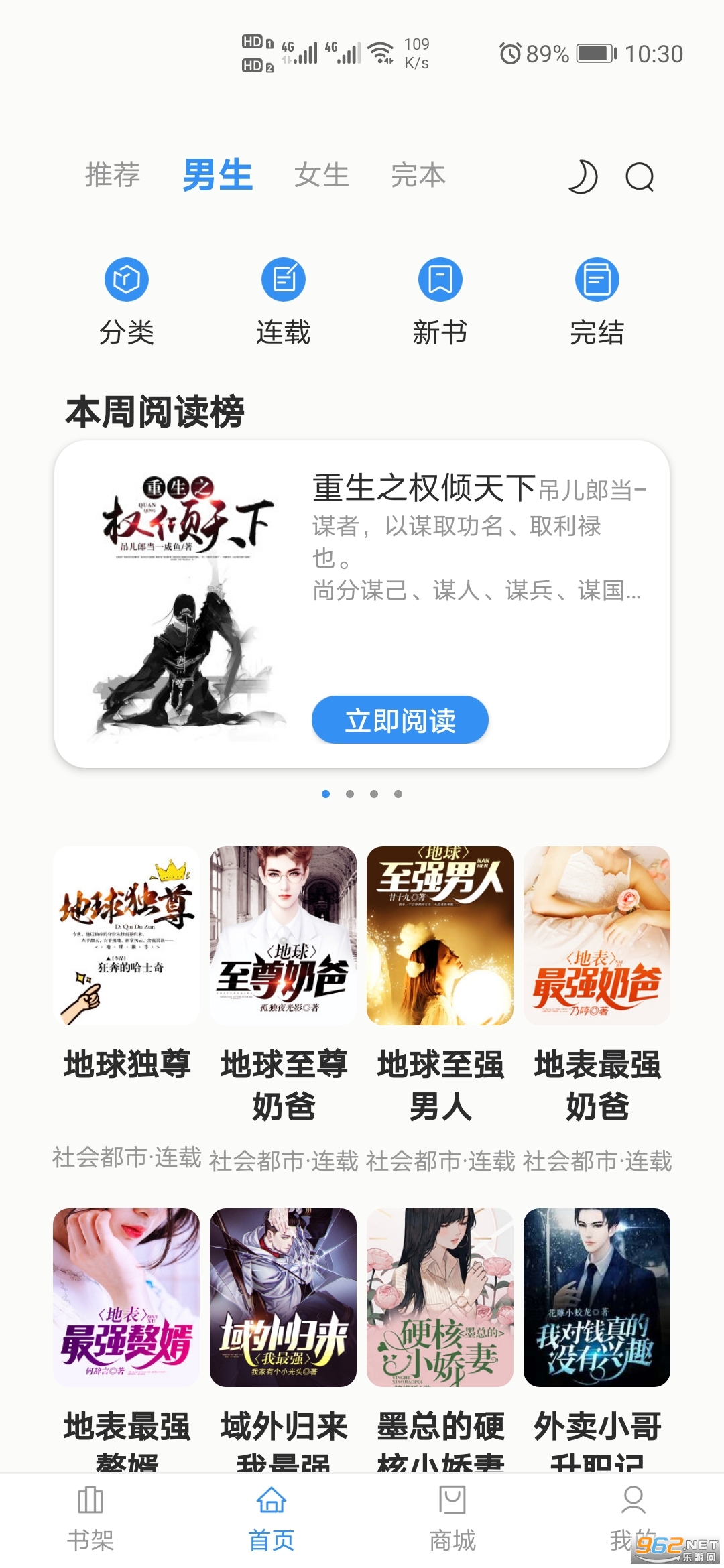The height and width of the screenshot is (1568, 724).
Task: Switch to the 女生 tab
Action: click(x=322, y=176)
